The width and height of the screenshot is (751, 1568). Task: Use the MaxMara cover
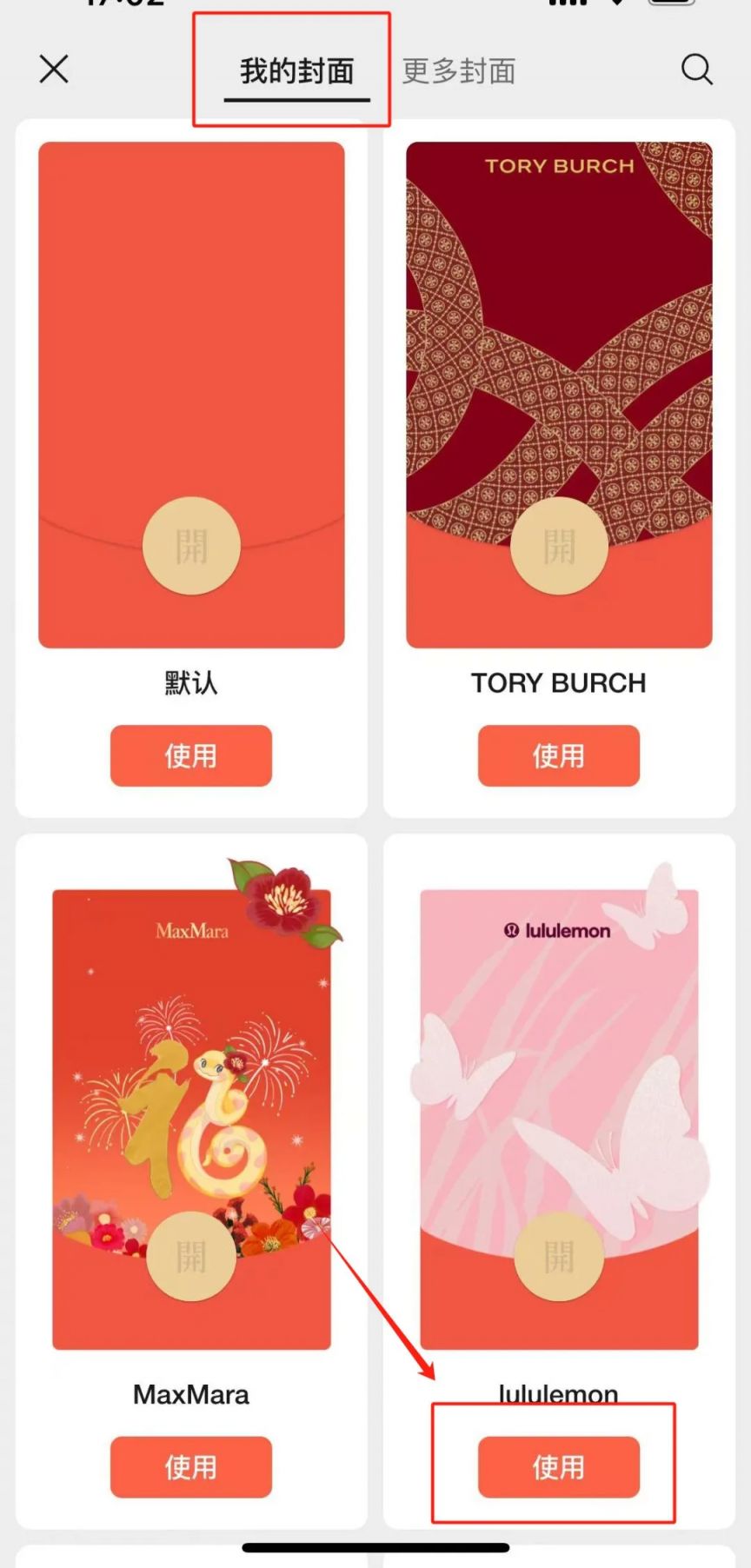click(x=190, y=1466)
